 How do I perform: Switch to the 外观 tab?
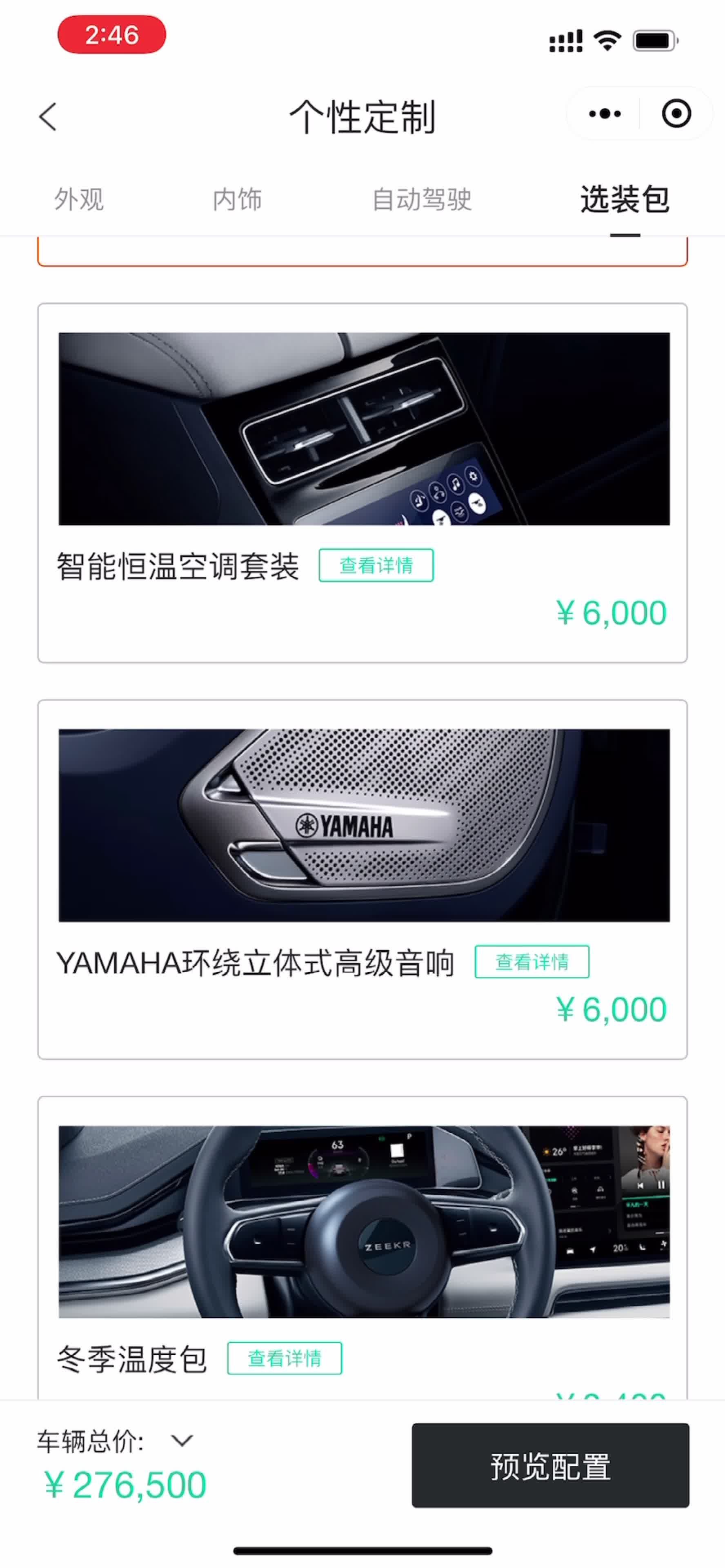click(78, 199)
